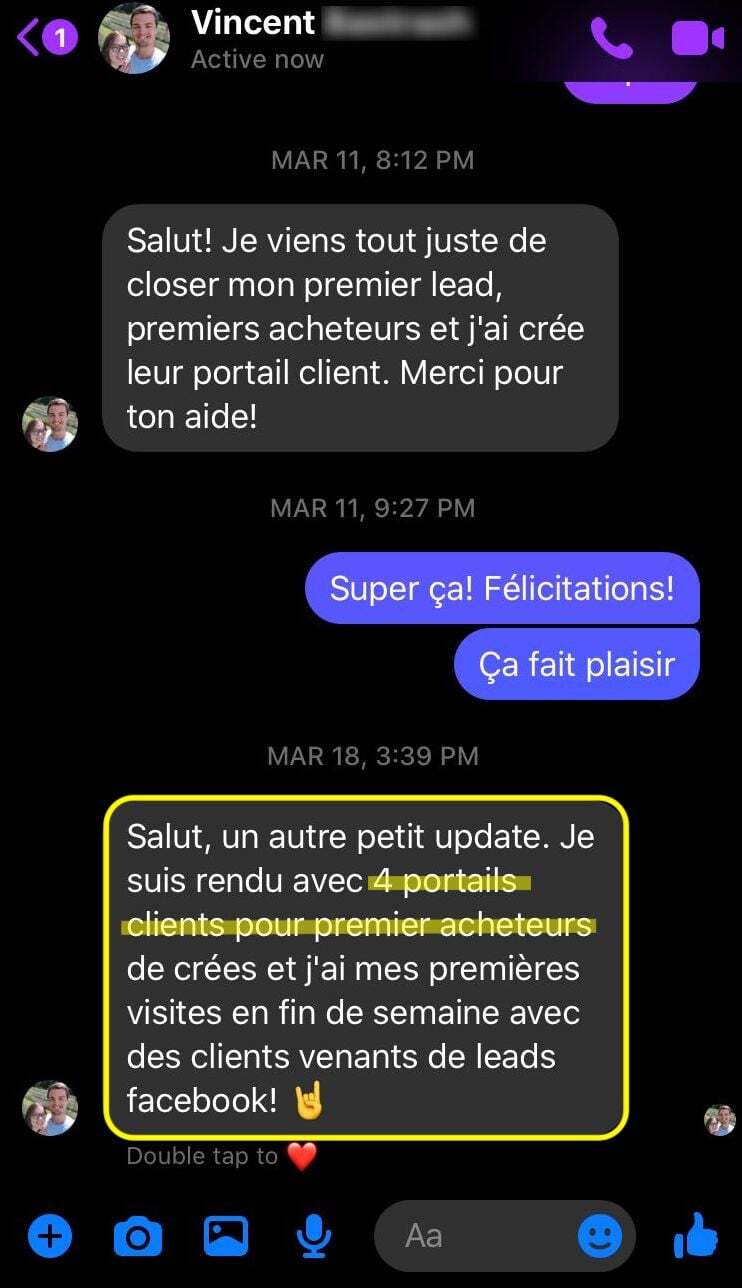Screen dimensions: 742x1288
Task: Record a voice message with the microphone
Action: coord(314,1238)
